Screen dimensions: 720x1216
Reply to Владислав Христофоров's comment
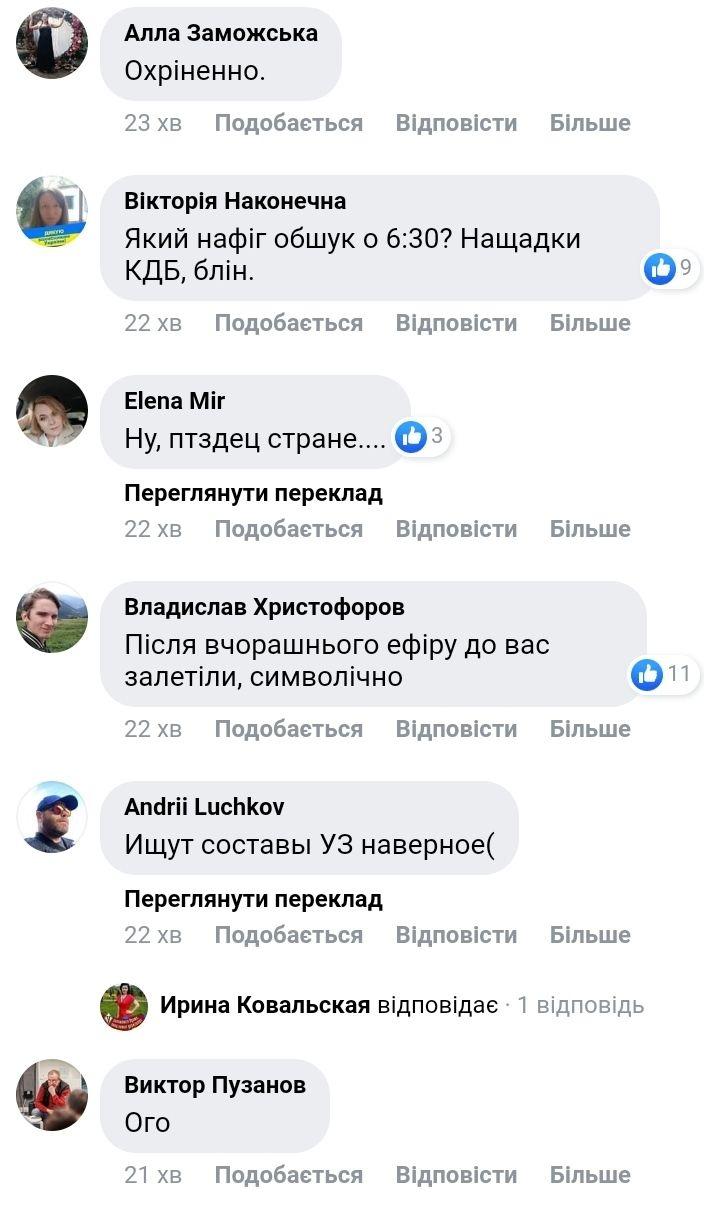tap(456, 729)
